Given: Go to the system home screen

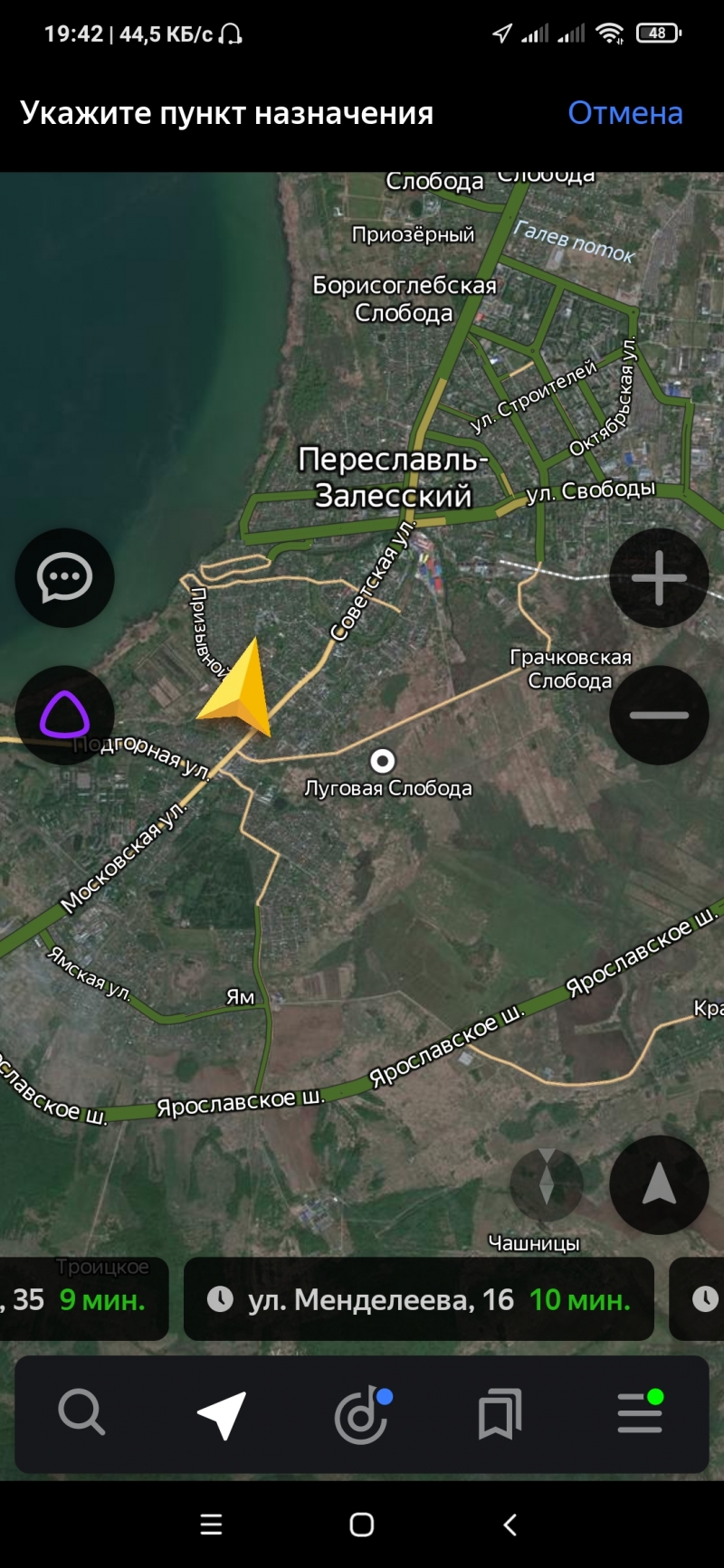Looking at the screenshot, I should [x=362, y=1525].
